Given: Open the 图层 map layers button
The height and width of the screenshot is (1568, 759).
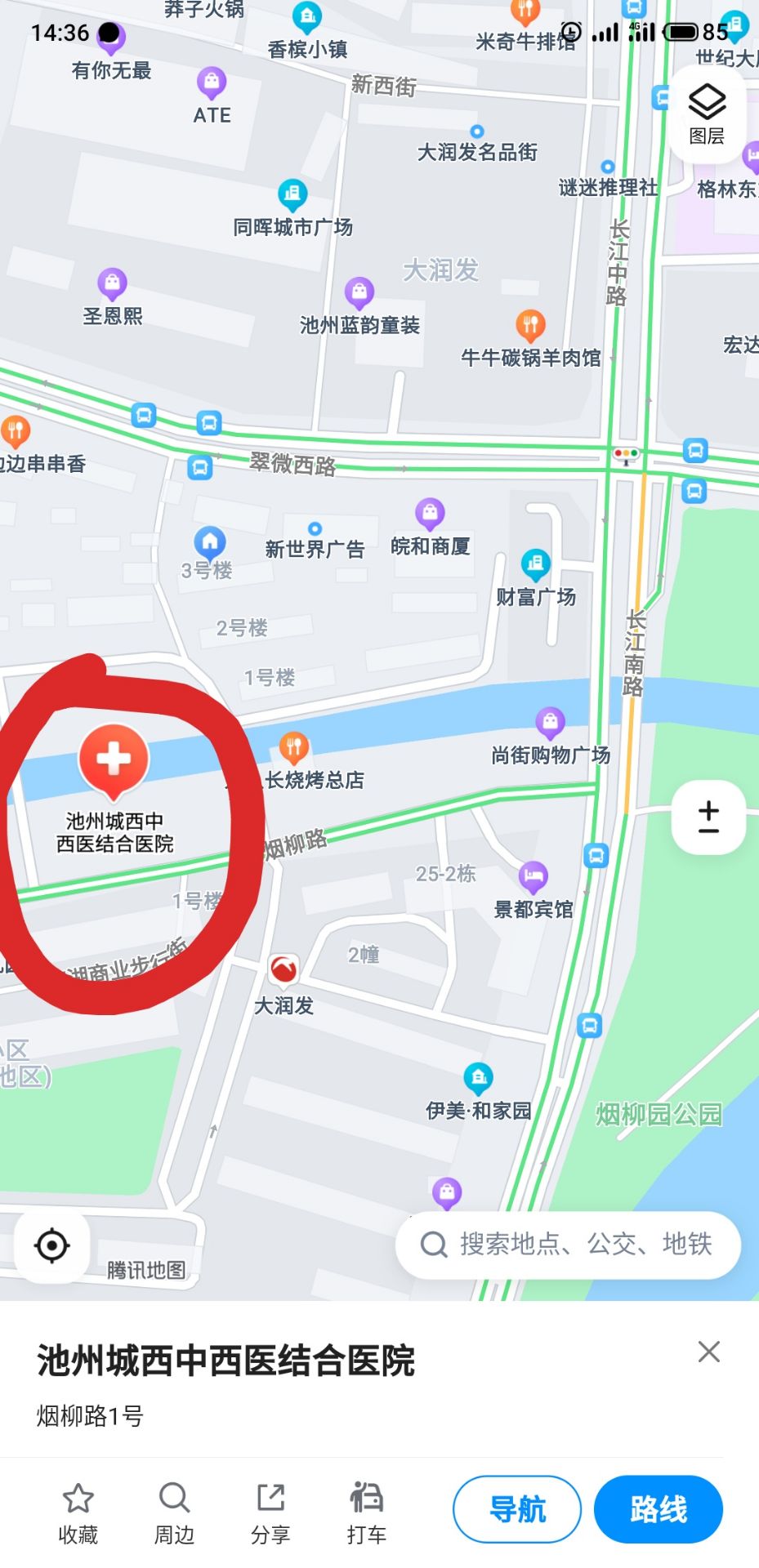Looking at the screenshot, I should point(707,114).
